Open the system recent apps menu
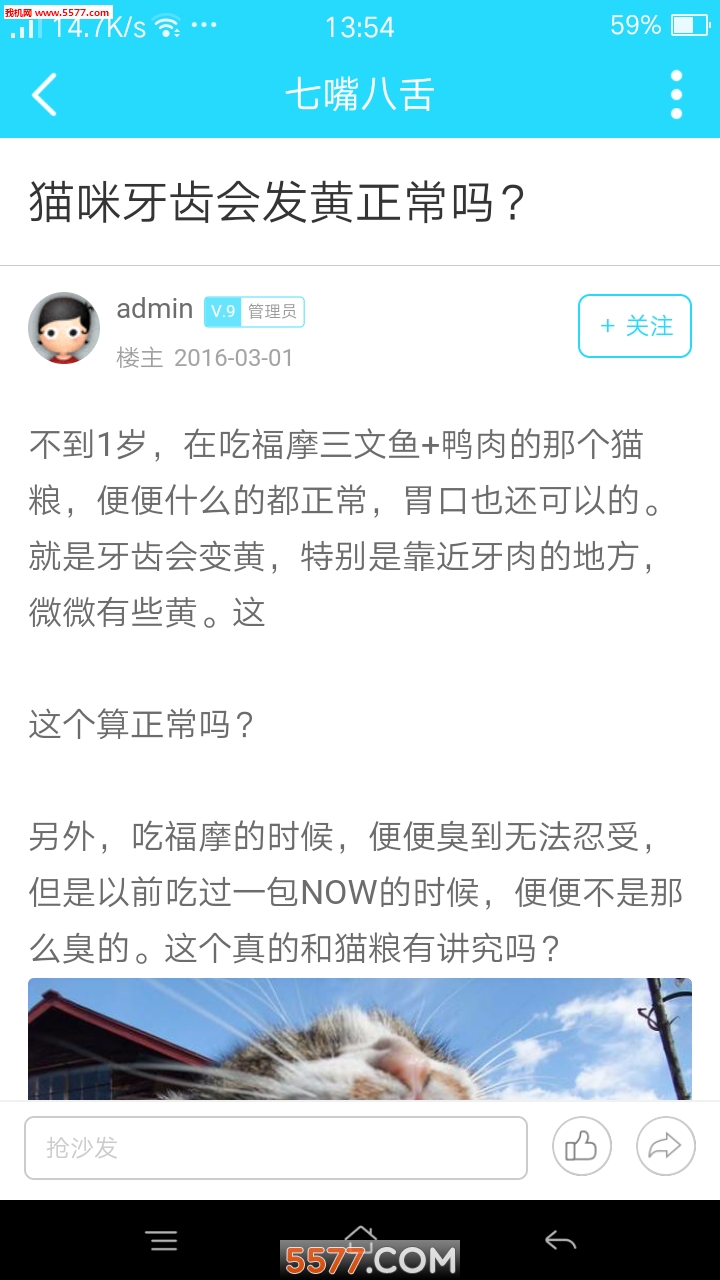This screenshot has width=720, height=1280. point(161,1241)
